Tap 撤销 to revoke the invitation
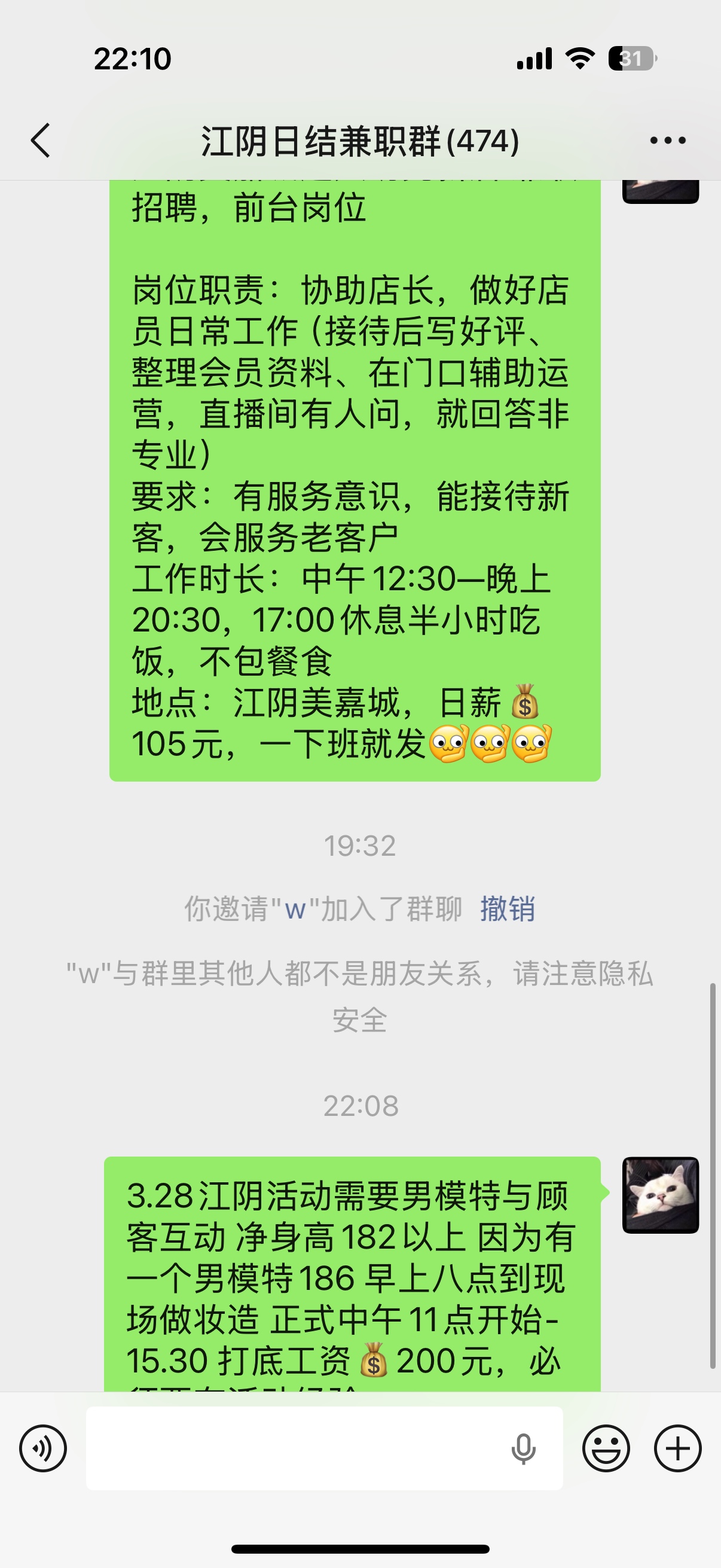721x1568 pixels. click(508, 909)
